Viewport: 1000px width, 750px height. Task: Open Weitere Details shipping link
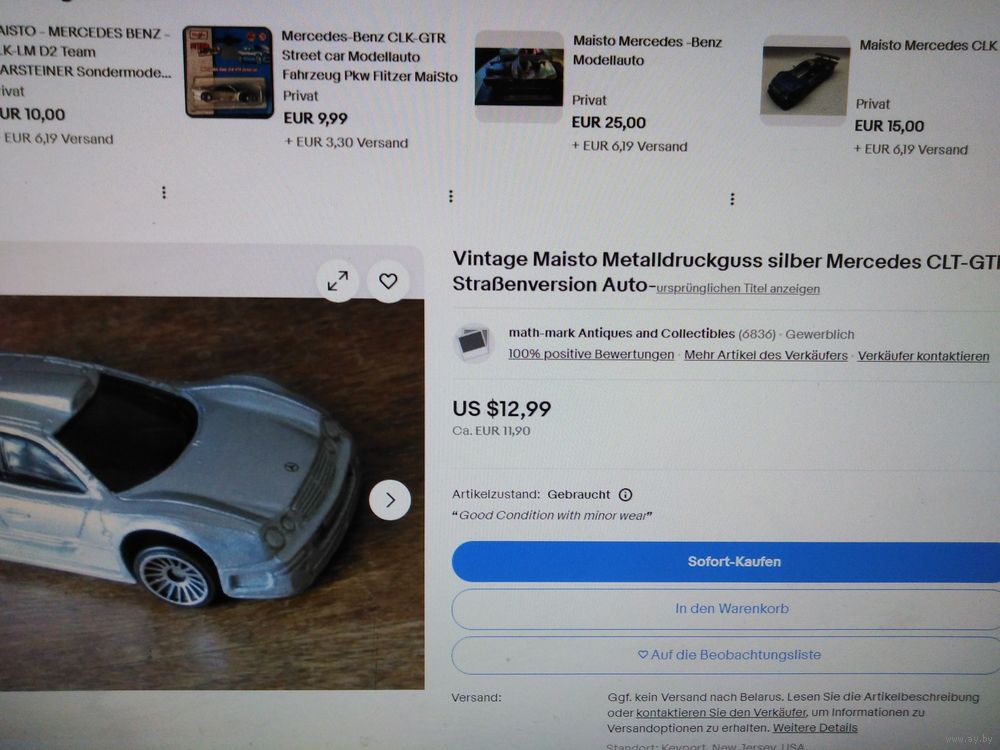tap(815, 728)
